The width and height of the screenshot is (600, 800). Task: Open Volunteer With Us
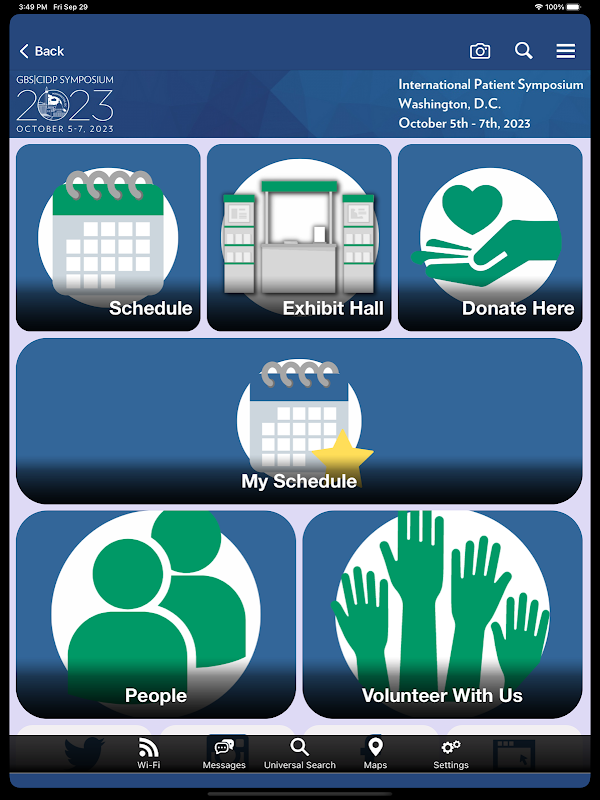[442, 614]
